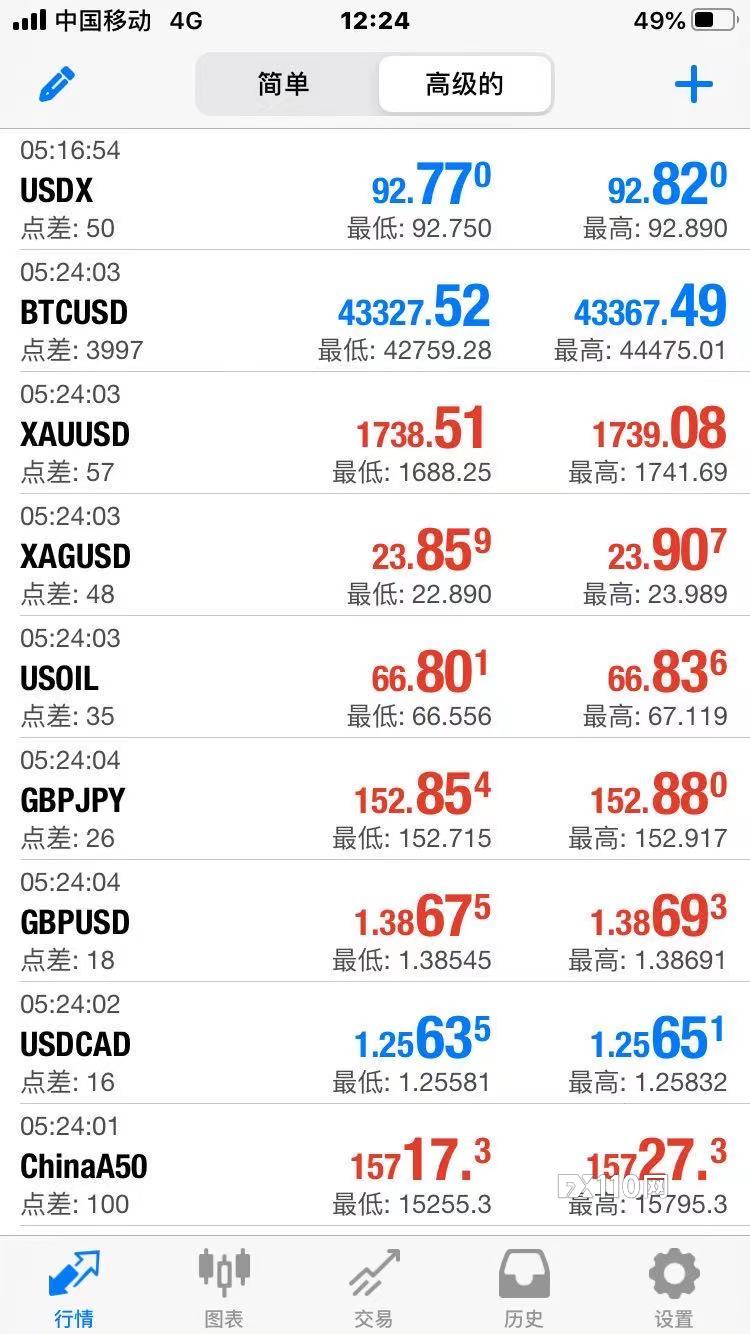Screen dimensions: 750x1334
Task: Open the USDX quote row
Action: 375,190
